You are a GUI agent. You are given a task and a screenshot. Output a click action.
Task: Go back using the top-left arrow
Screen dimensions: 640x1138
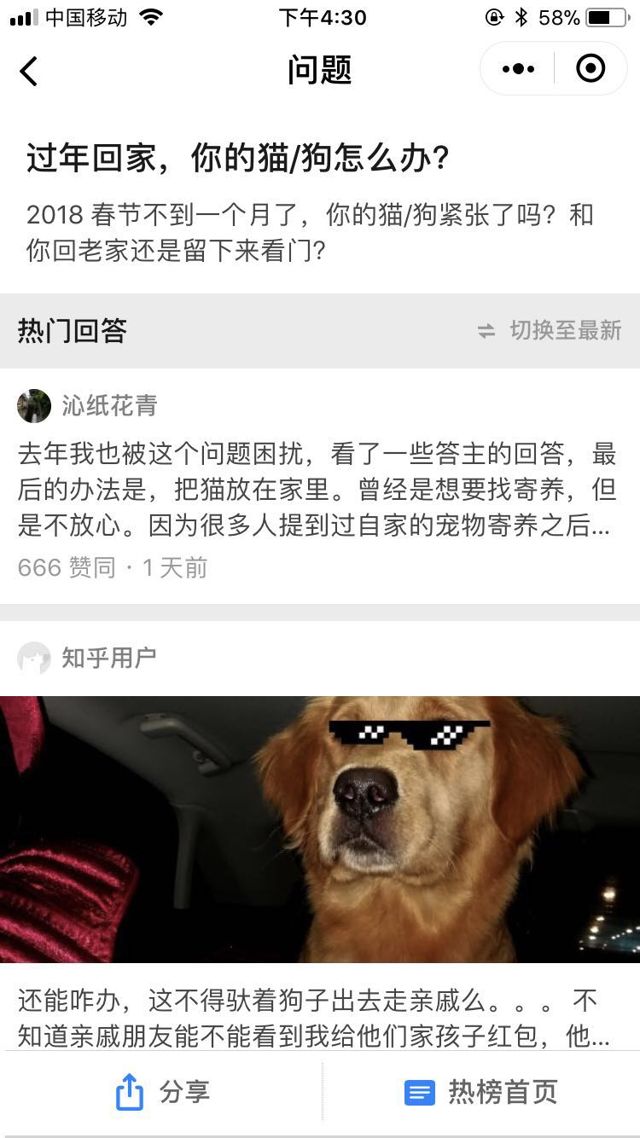(29, 71)
